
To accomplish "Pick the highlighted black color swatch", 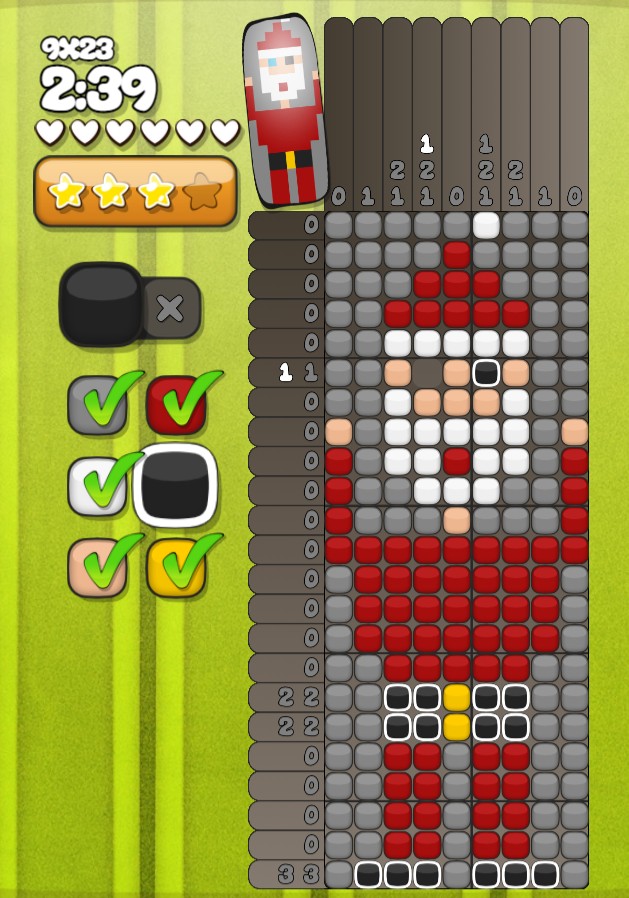I will 175,485.
